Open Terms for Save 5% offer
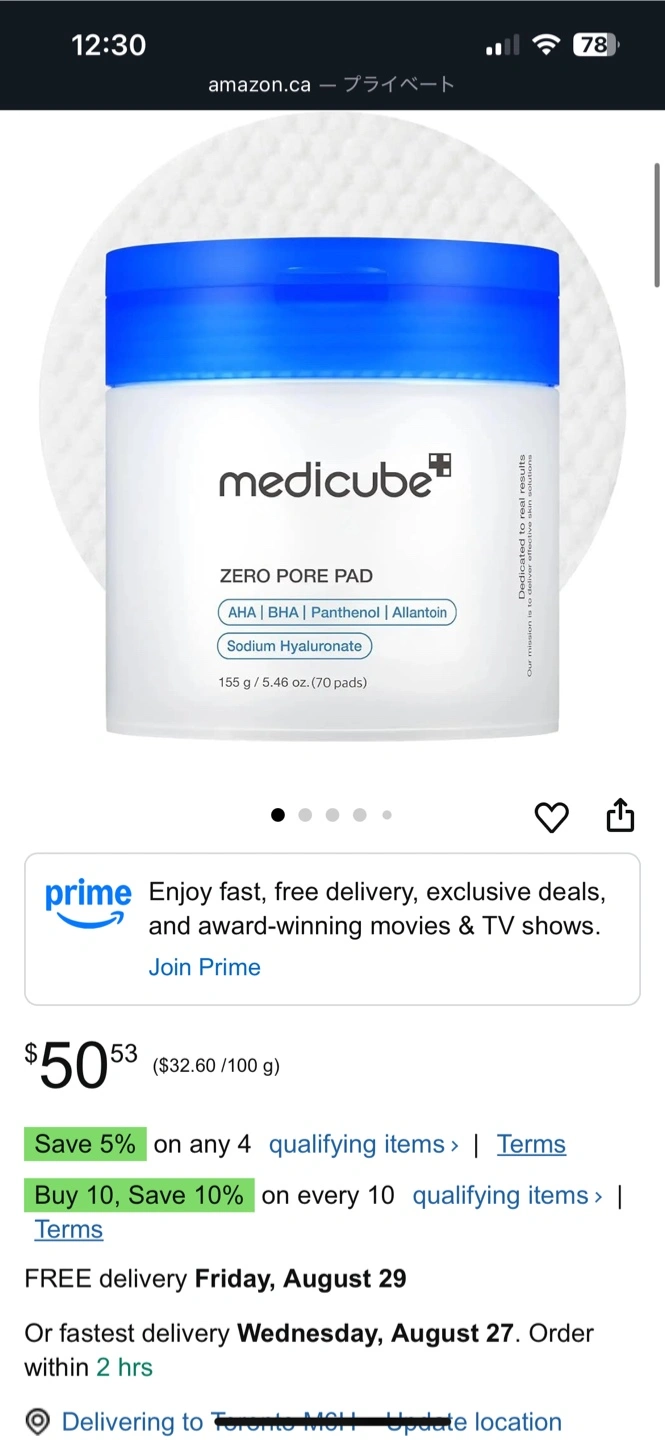This screenshot has height=1440, width=665. tap(531, 1144)
